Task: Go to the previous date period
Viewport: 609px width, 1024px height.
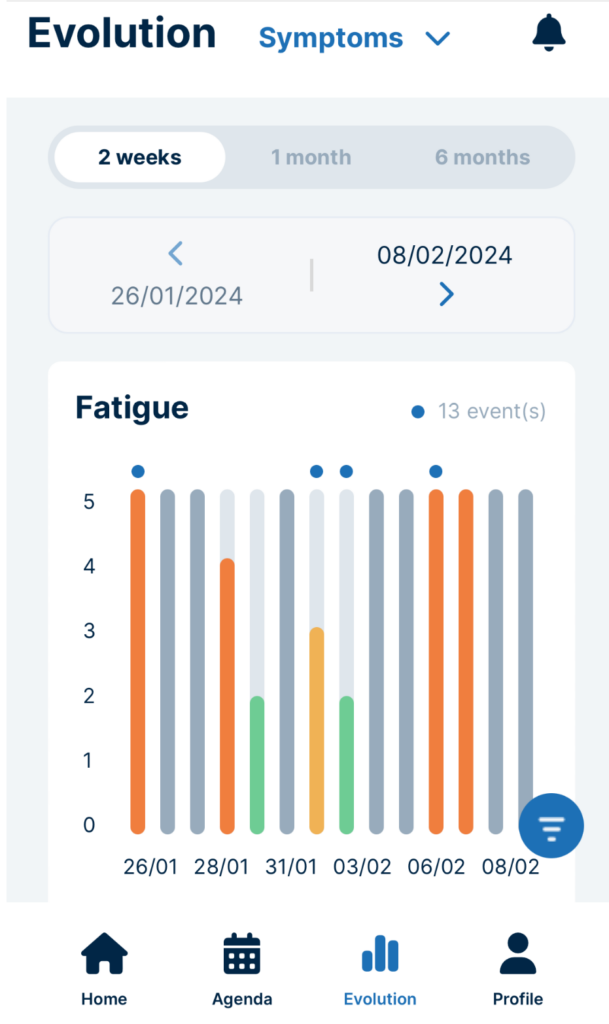Action: coord(176,253)
